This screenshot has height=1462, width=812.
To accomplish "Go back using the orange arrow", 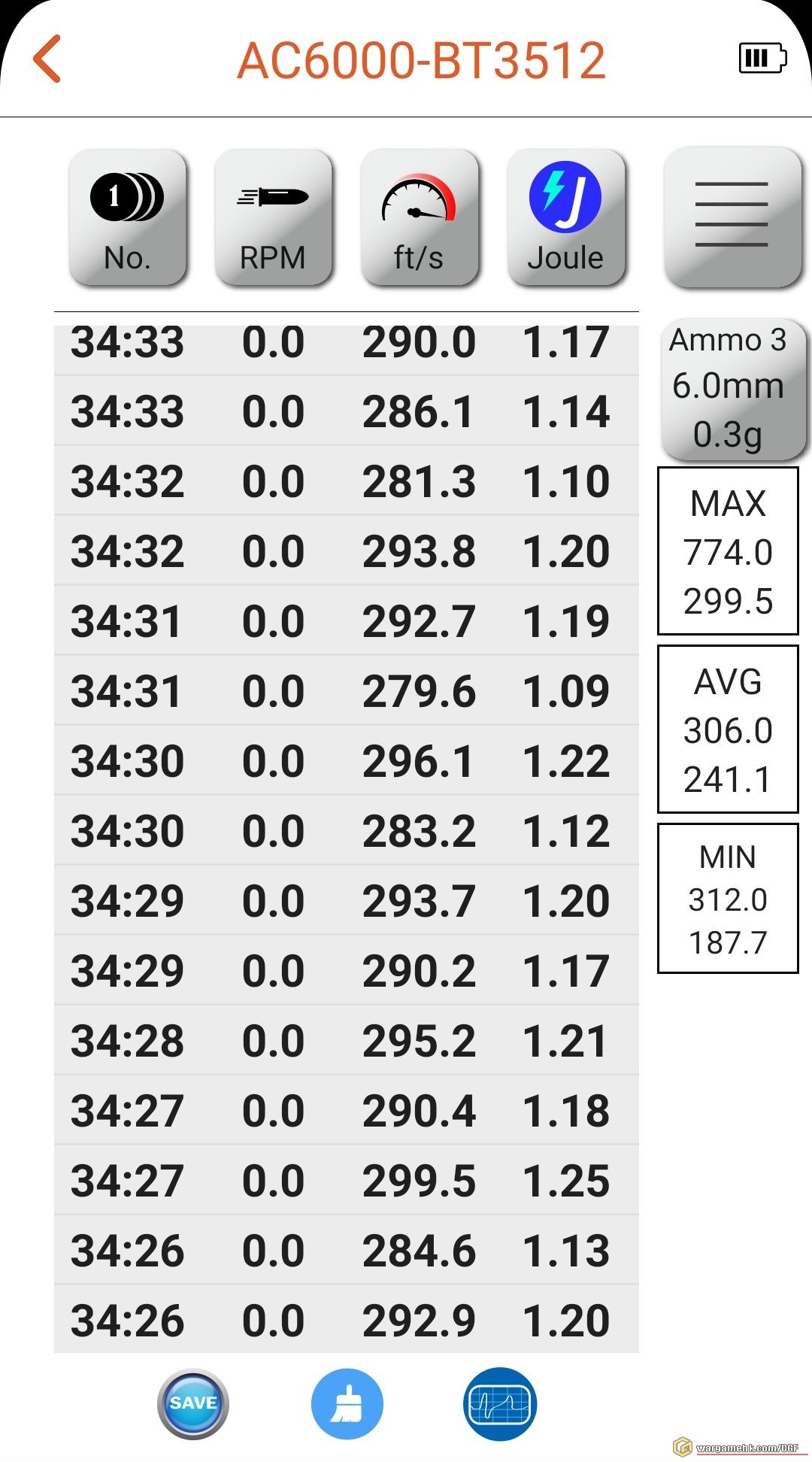I will 47,59.
